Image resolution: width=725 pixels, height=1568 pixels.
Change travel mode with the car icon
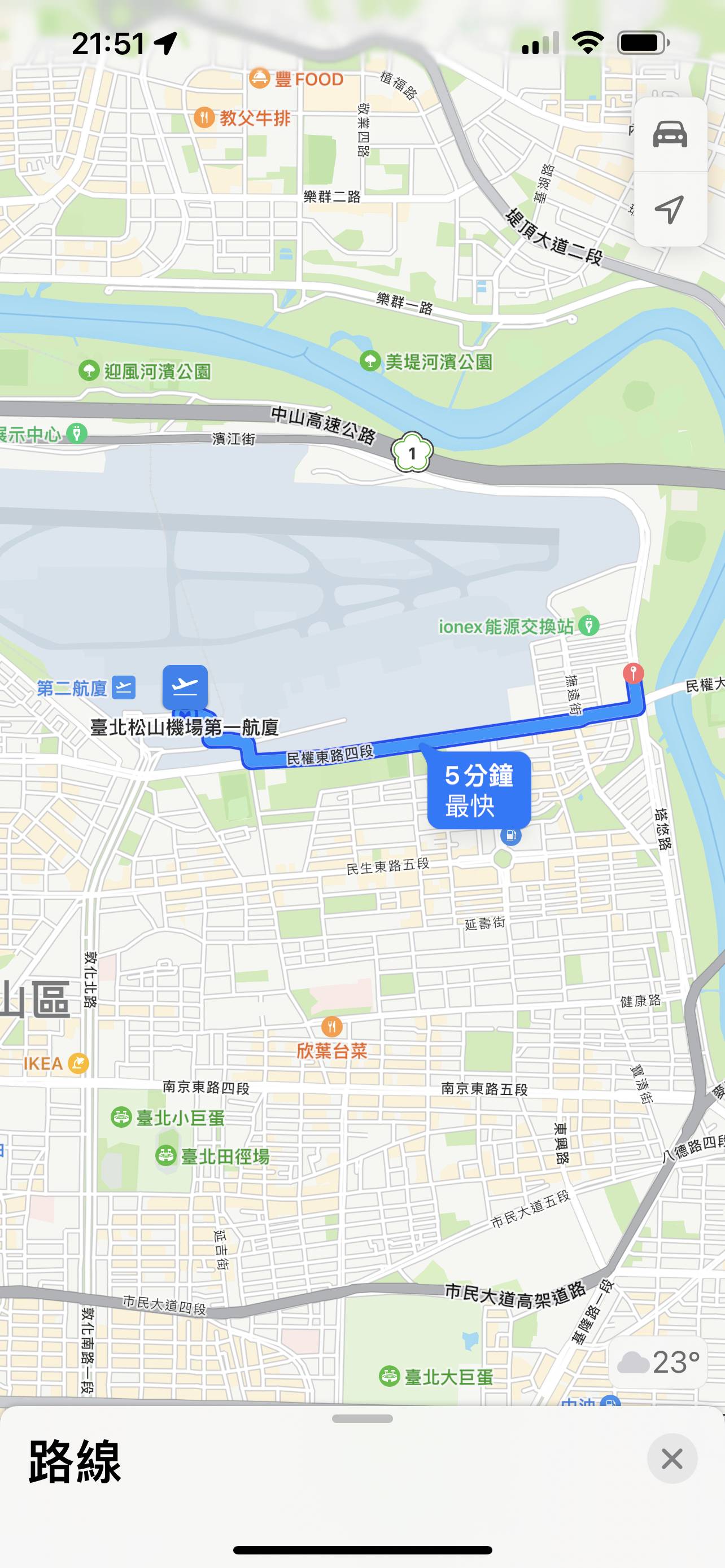[x=670, y=134]
